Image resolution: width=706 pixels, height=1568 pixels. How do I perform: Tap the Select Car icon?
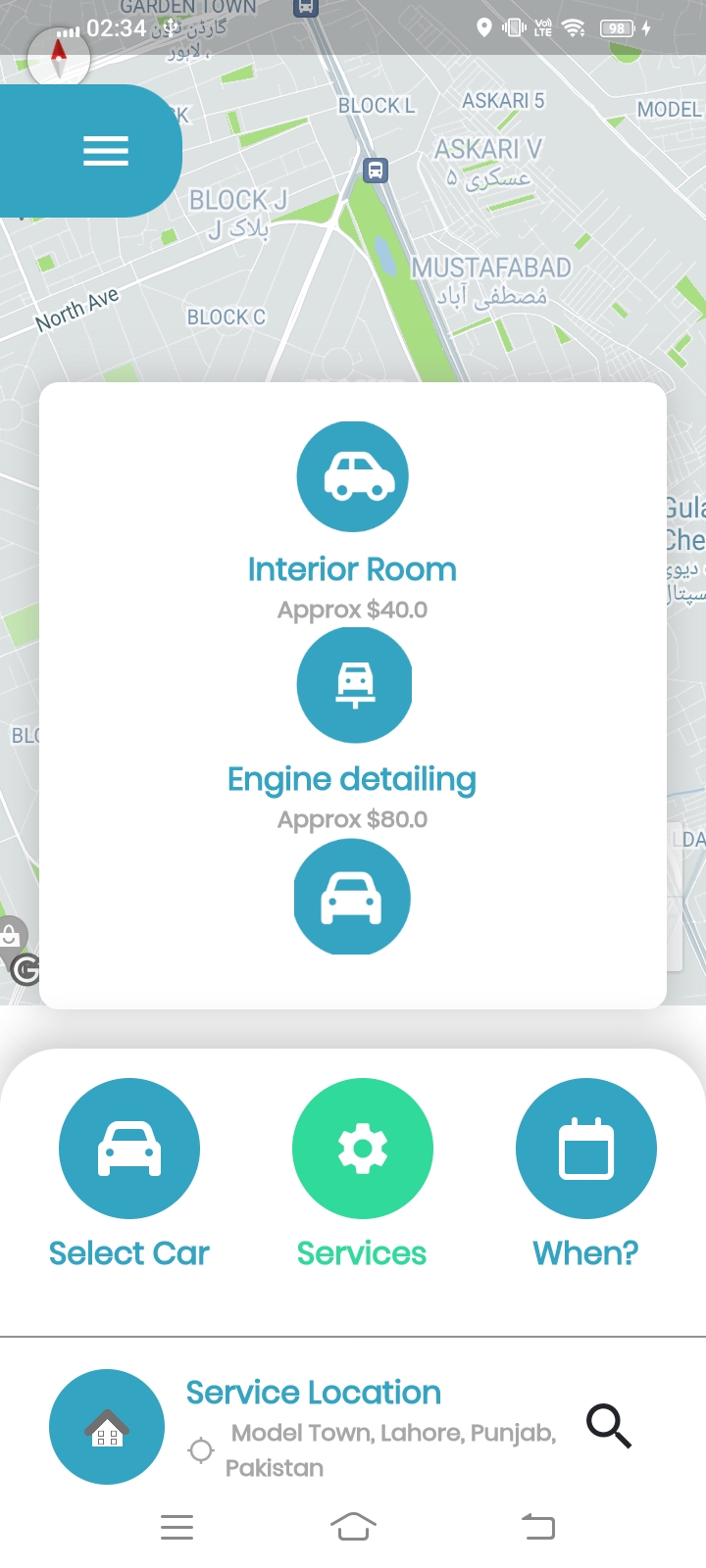pos(128,1149)
